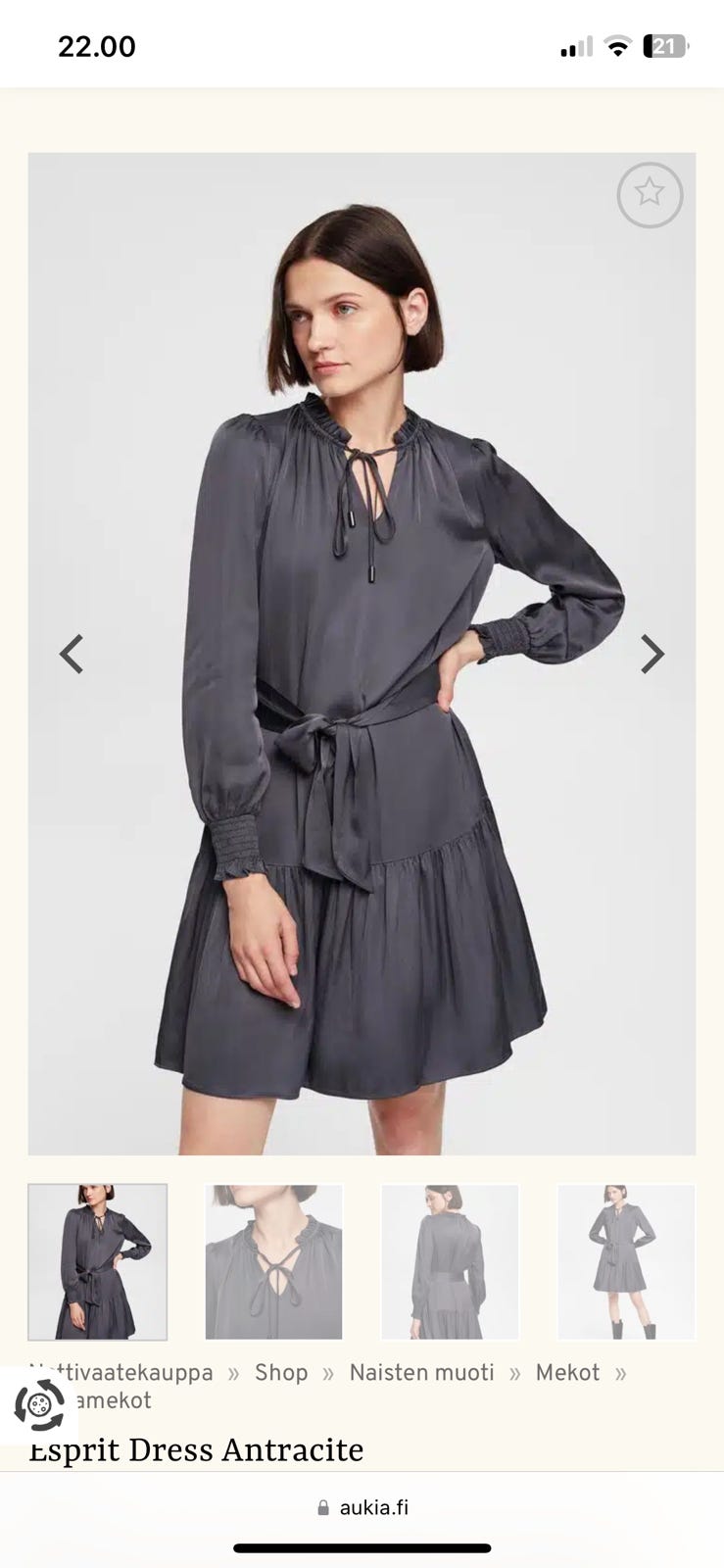Viewport: 724px width, 1568px height.
Task: Select the first front view thumbnail
Action: (x=97, y=1261)
